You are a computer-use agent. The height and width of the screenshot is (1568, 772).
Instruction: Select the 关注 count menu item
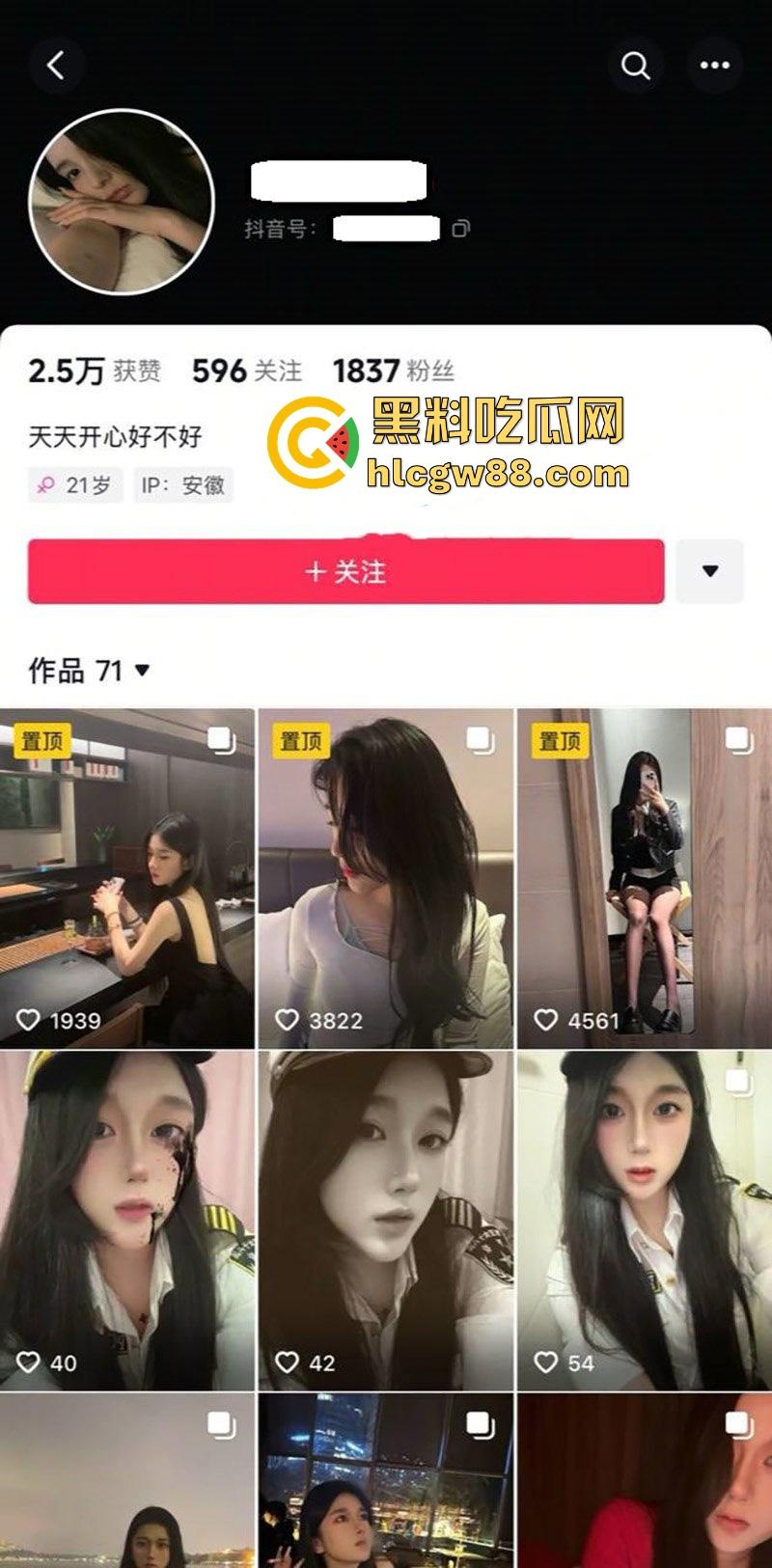(x=248, y=369)
